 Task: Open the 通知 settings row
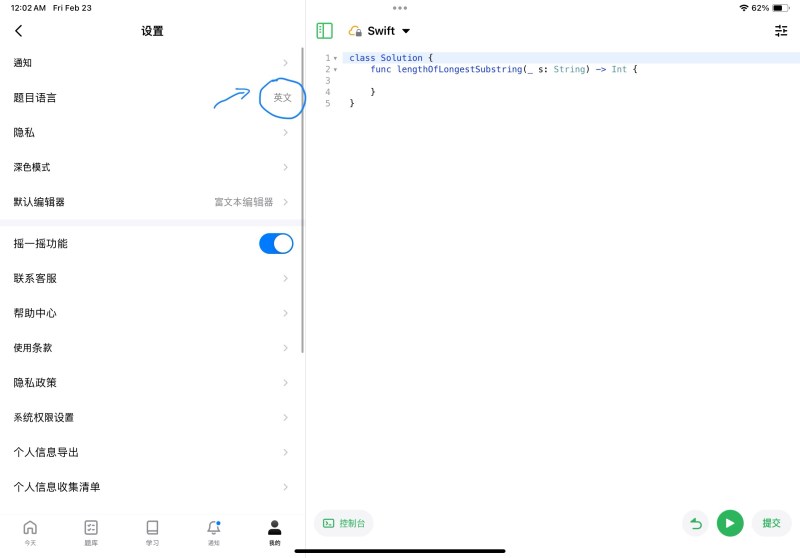pos(150,63)
